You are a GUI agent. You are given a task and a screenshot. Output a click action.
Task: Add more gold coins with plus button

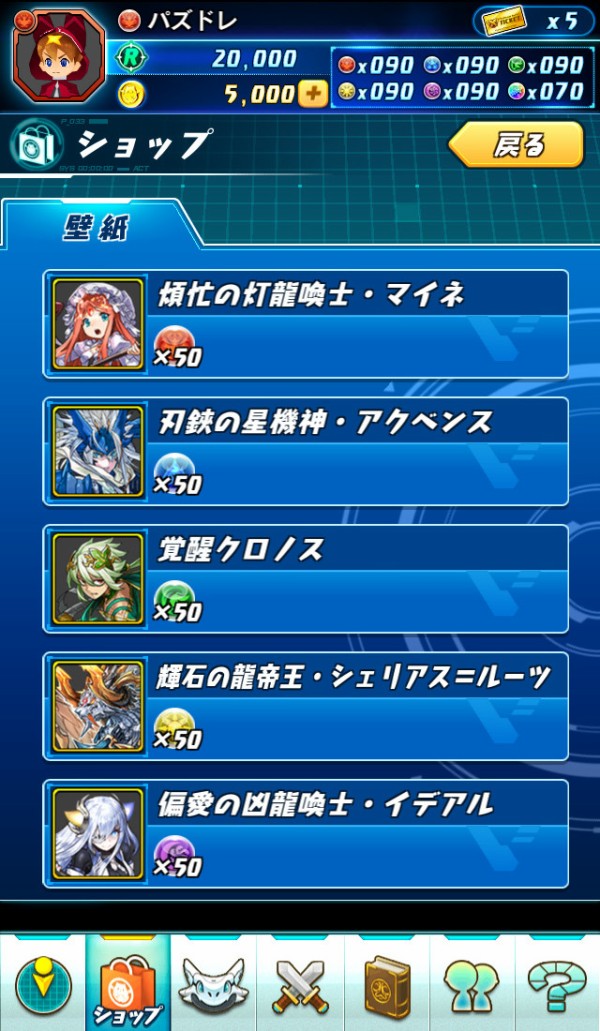[311, 95]
